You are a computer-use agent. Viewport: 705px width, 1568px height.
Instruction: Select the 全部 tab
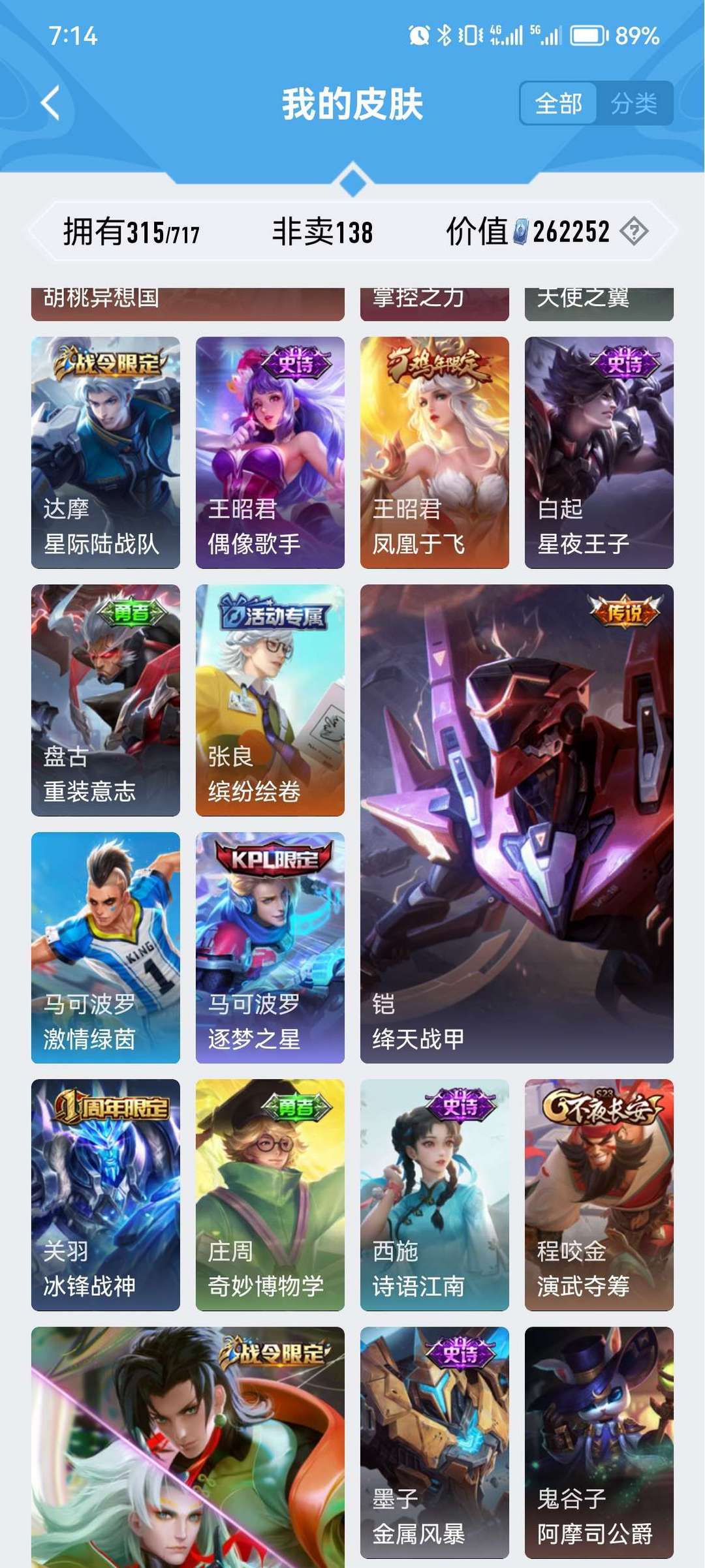(x=559, y=103)
